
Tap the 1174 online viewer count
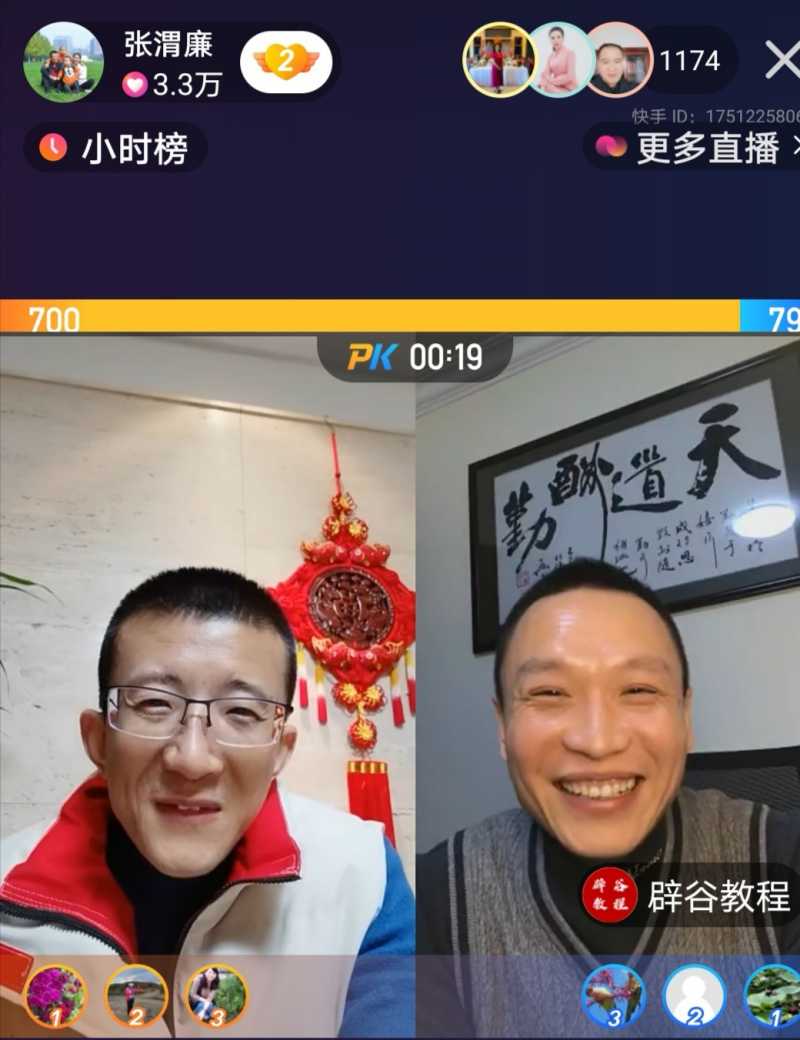click(x=692, y=62)
